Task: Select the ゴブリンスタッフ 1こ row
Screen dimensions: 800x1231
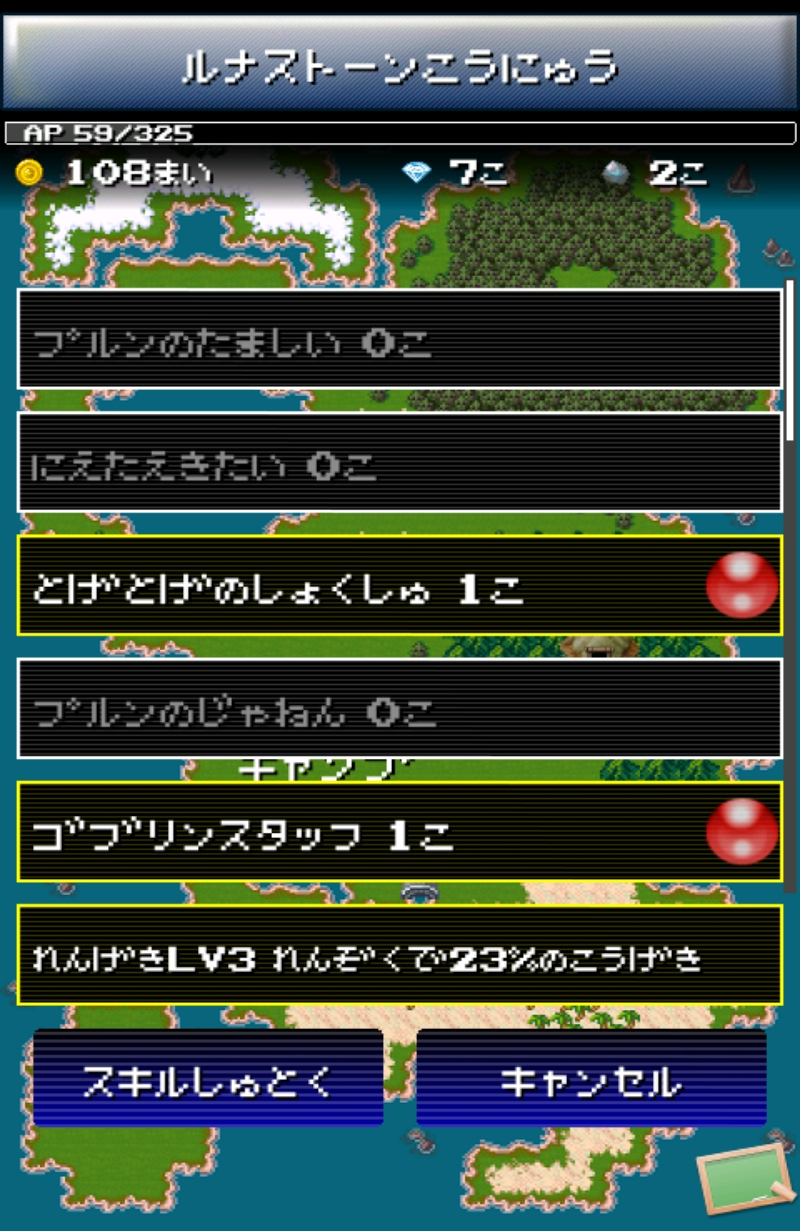Action: pos(399,832)
